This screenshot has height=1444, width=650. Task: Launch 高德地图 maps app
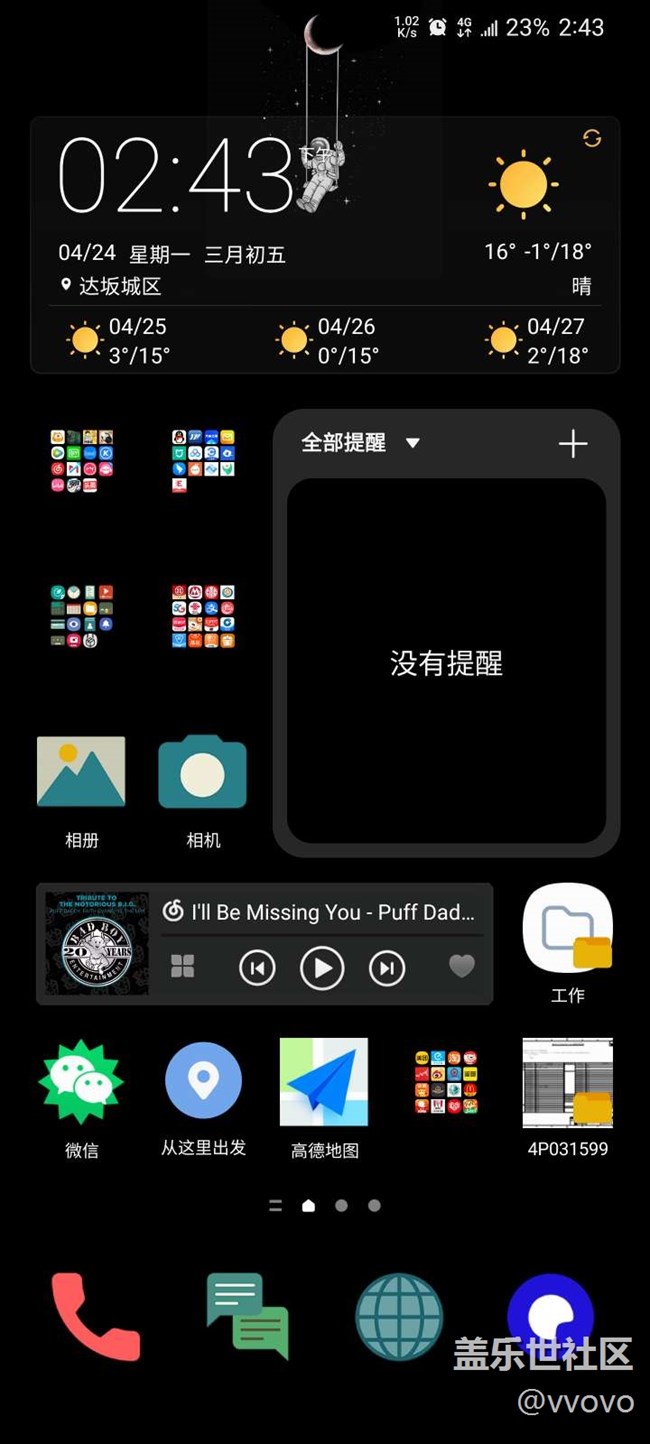tap(324, 1083)
